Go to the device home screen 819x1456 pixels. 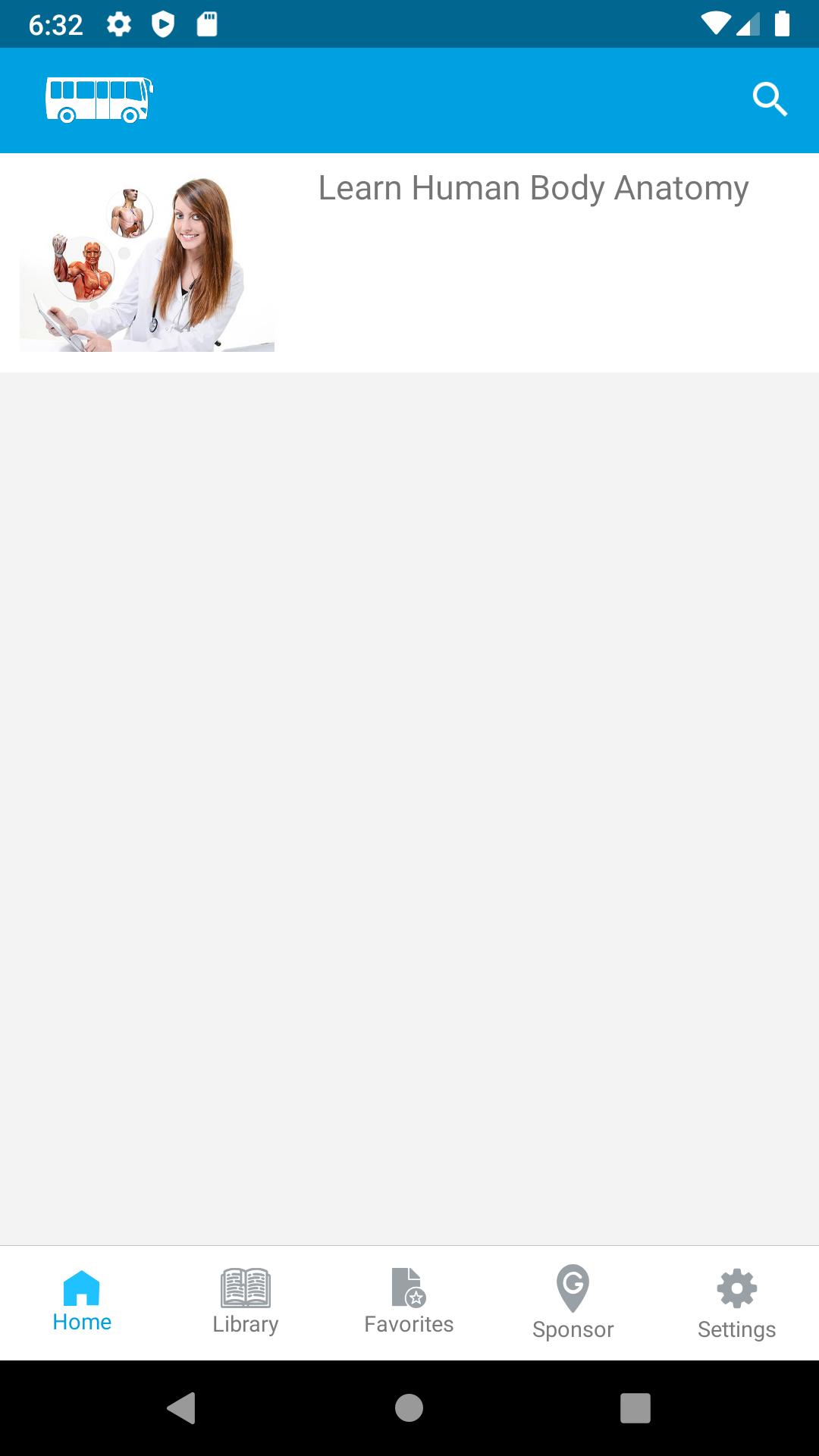[x=409, y=1408]
